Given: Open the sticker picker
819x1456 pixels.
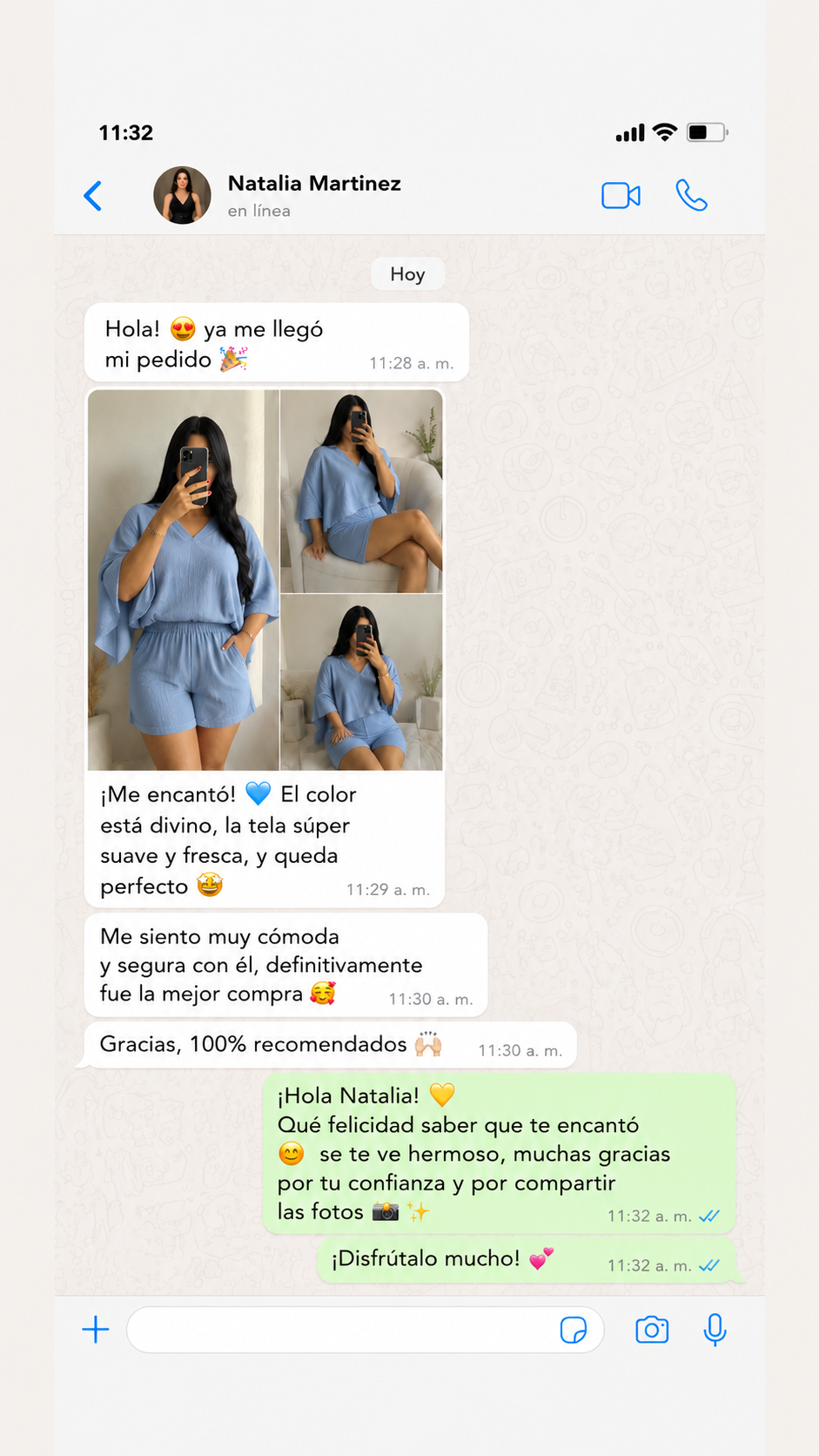Looking at the screenshot, I should 574,1330.
